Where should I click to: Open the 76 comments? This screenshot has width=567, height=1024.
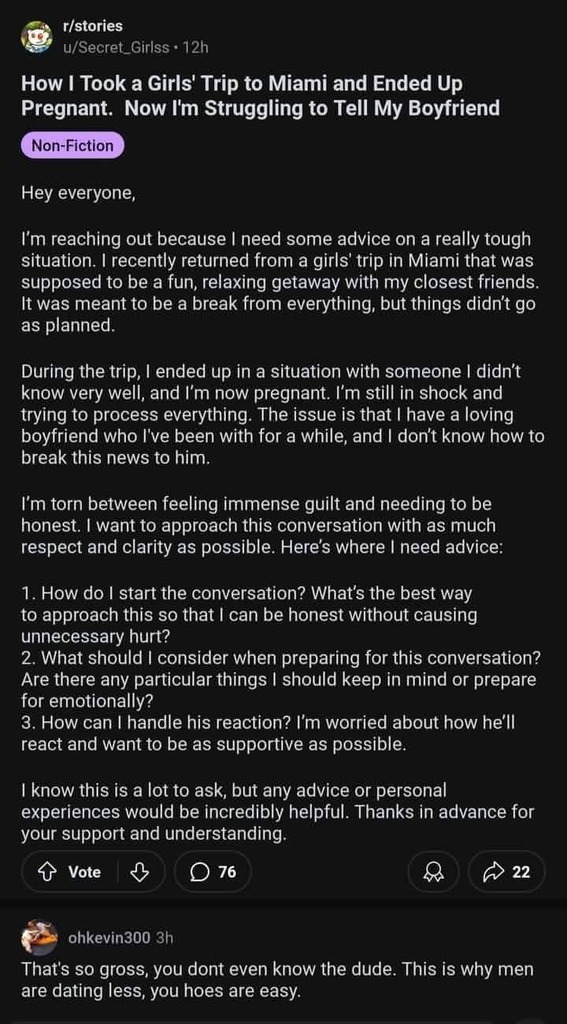(212, 872)
